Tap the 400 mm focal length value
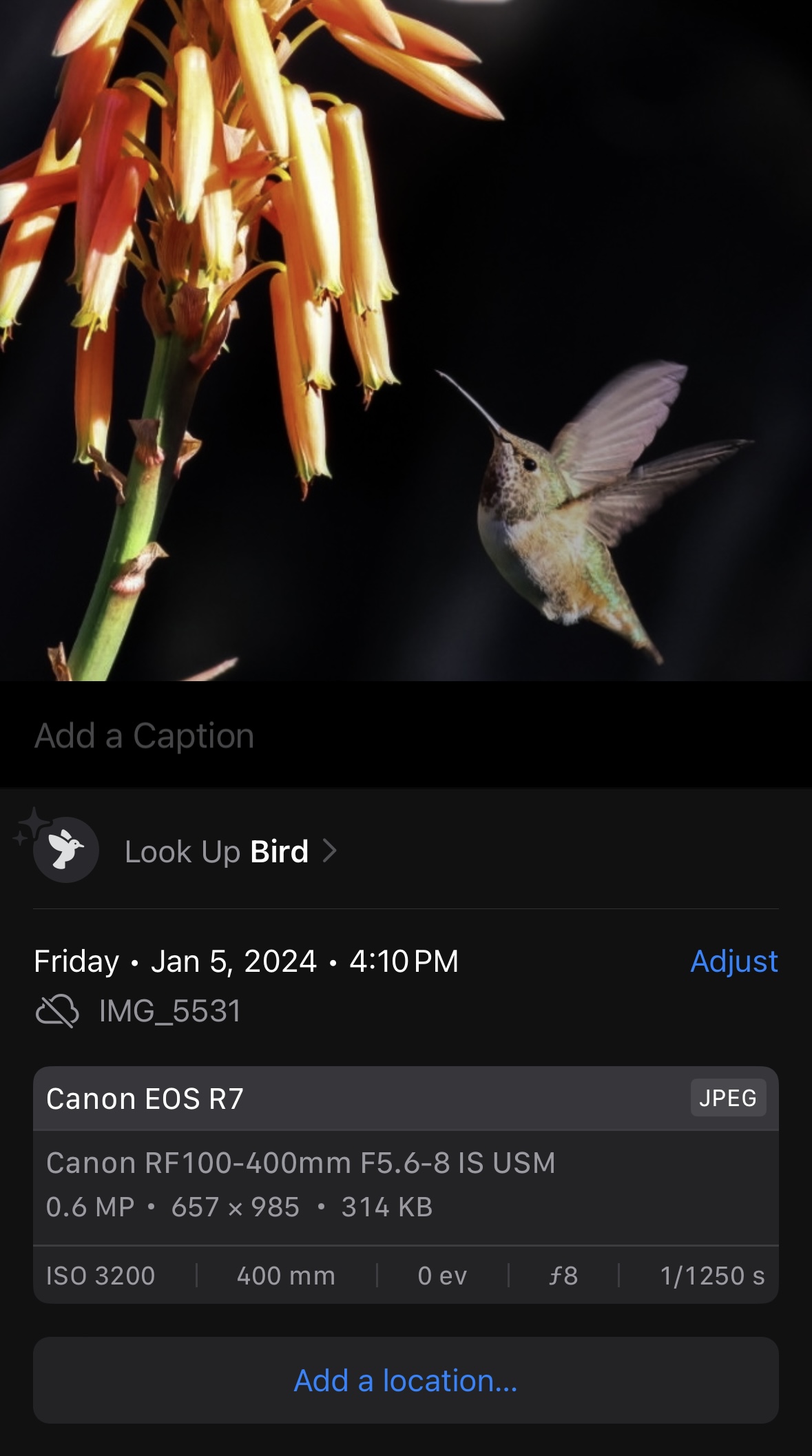The height and width of the screenshot is (1456, 812). 284,1276
